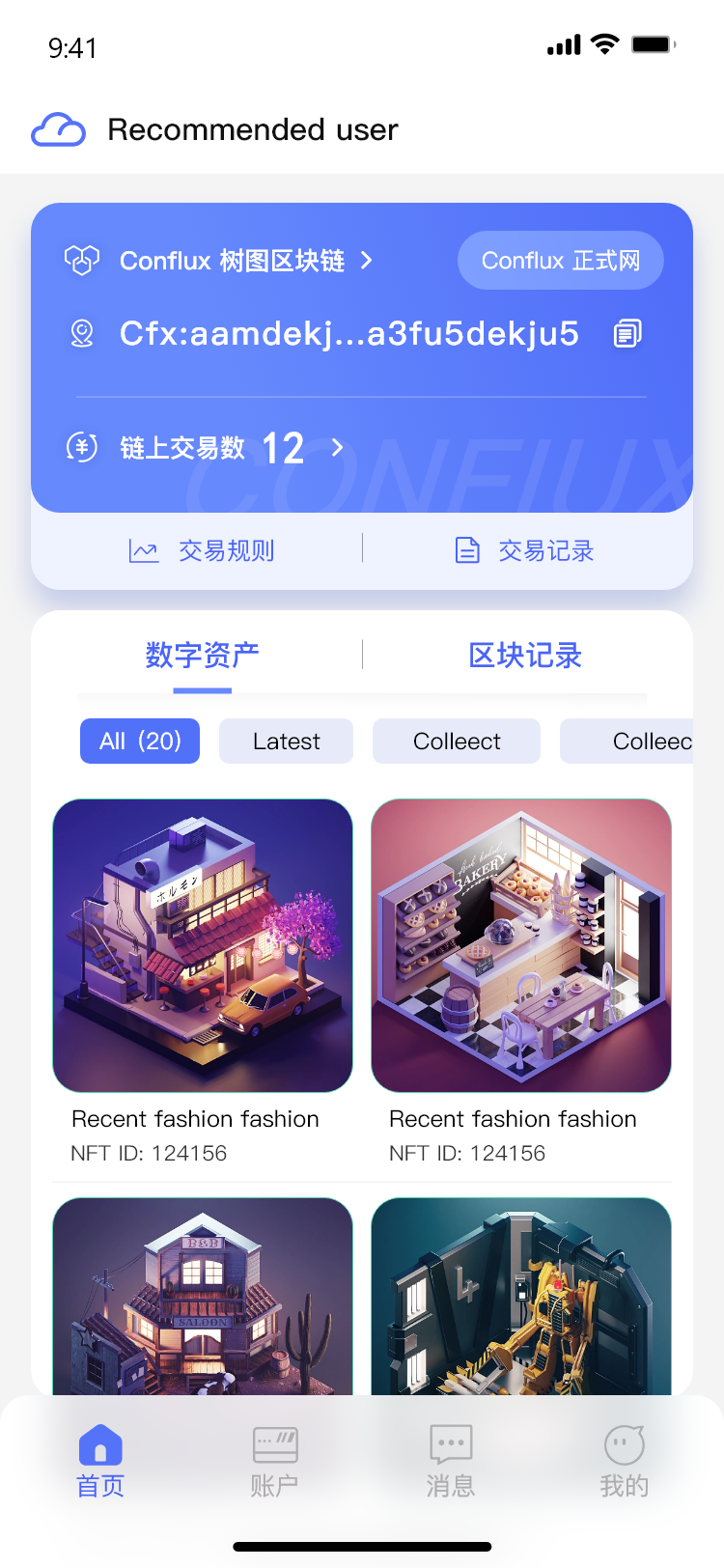724x1568 pixels.
Task: Switch to the 数字资产 tab
Action: [202, 656]
